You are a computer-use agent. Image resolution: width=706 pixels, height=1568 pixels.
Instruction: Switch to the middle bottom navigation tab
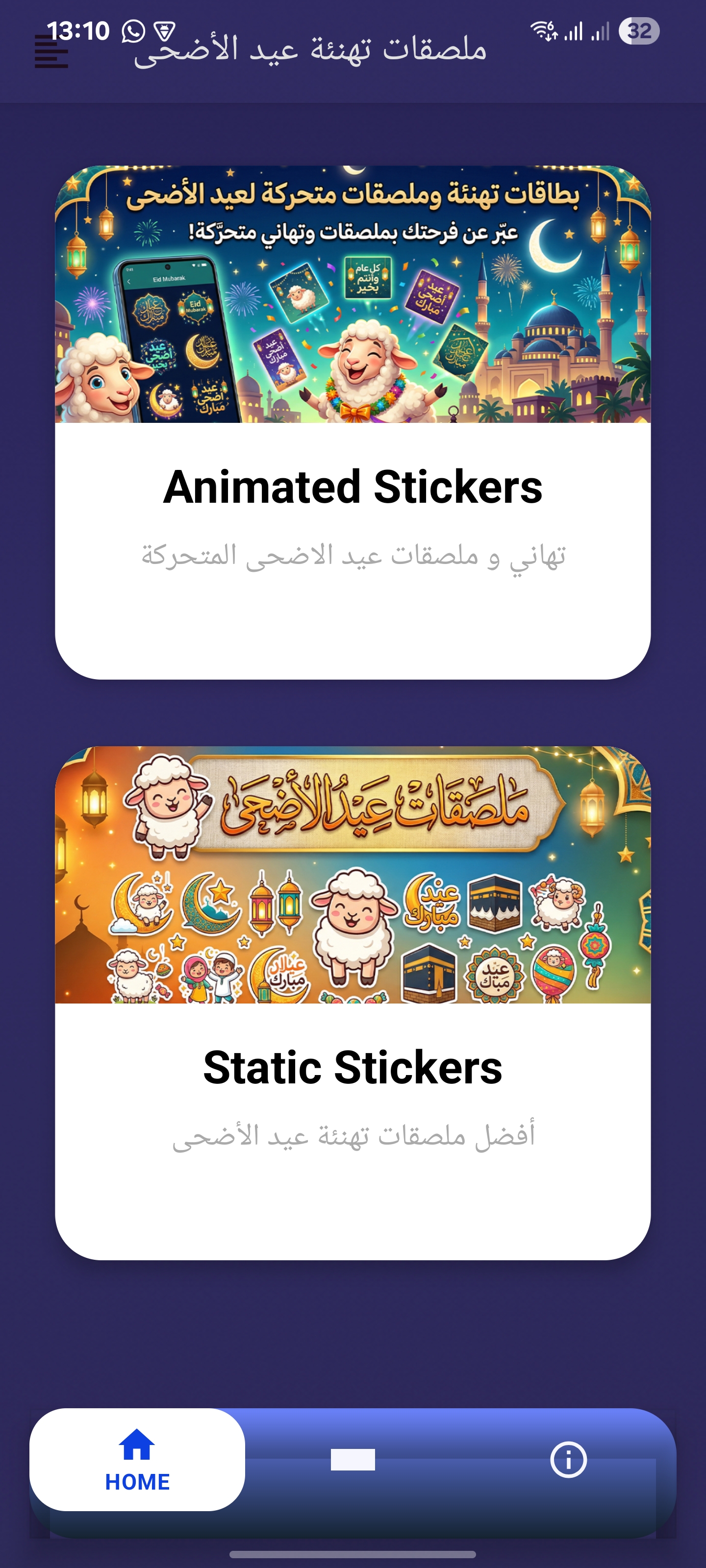(353, 1459)
